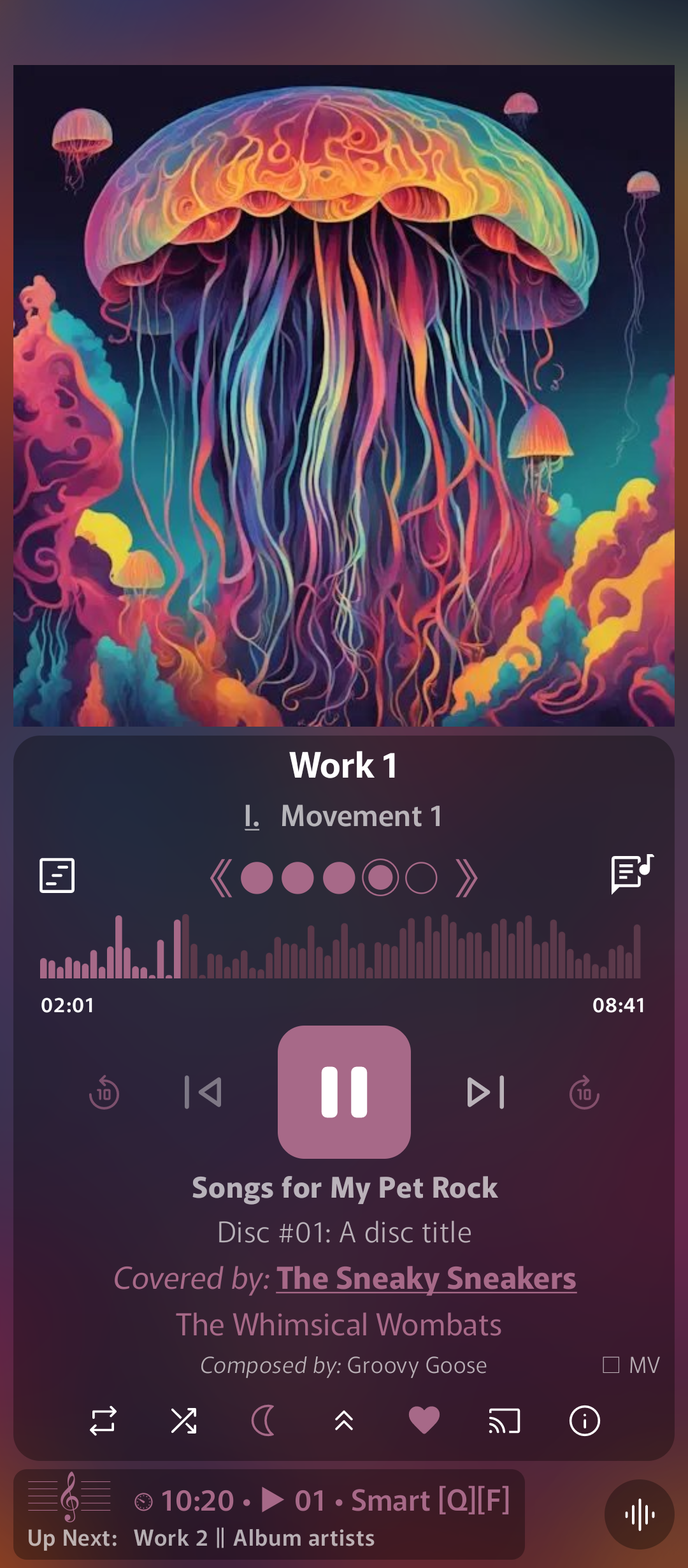This screenshot has height=1568, width=688.
Task: Rewind playback by 10 seconds
Action: 104,1093
